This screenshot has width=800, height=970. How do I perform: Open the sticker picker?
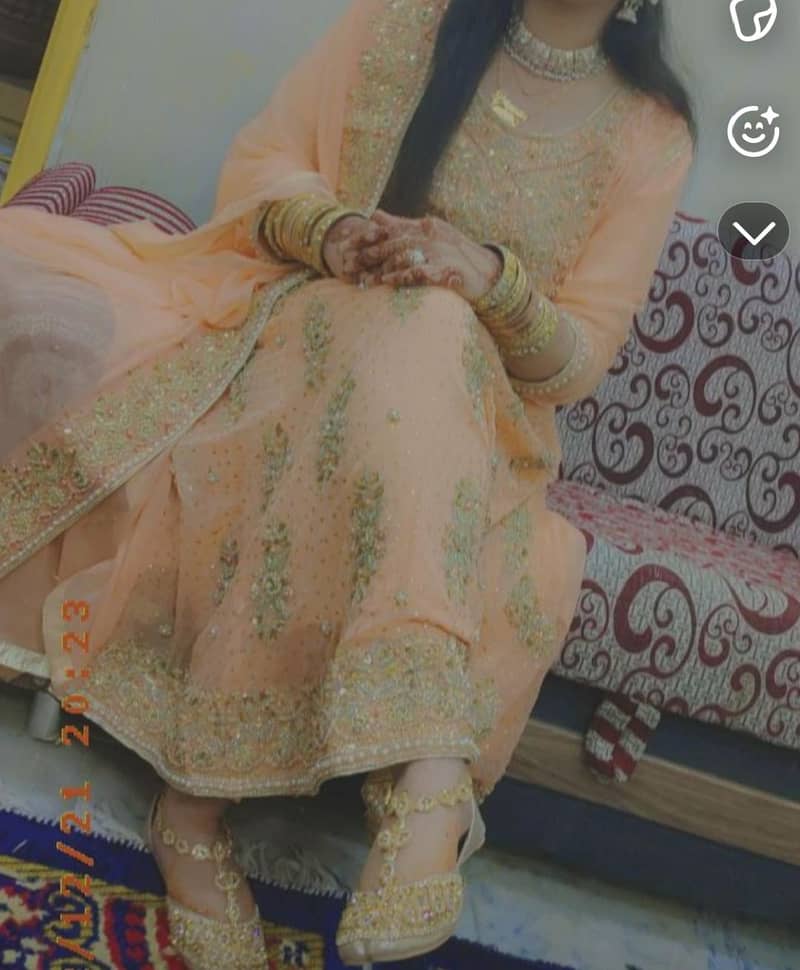[753, 20]
